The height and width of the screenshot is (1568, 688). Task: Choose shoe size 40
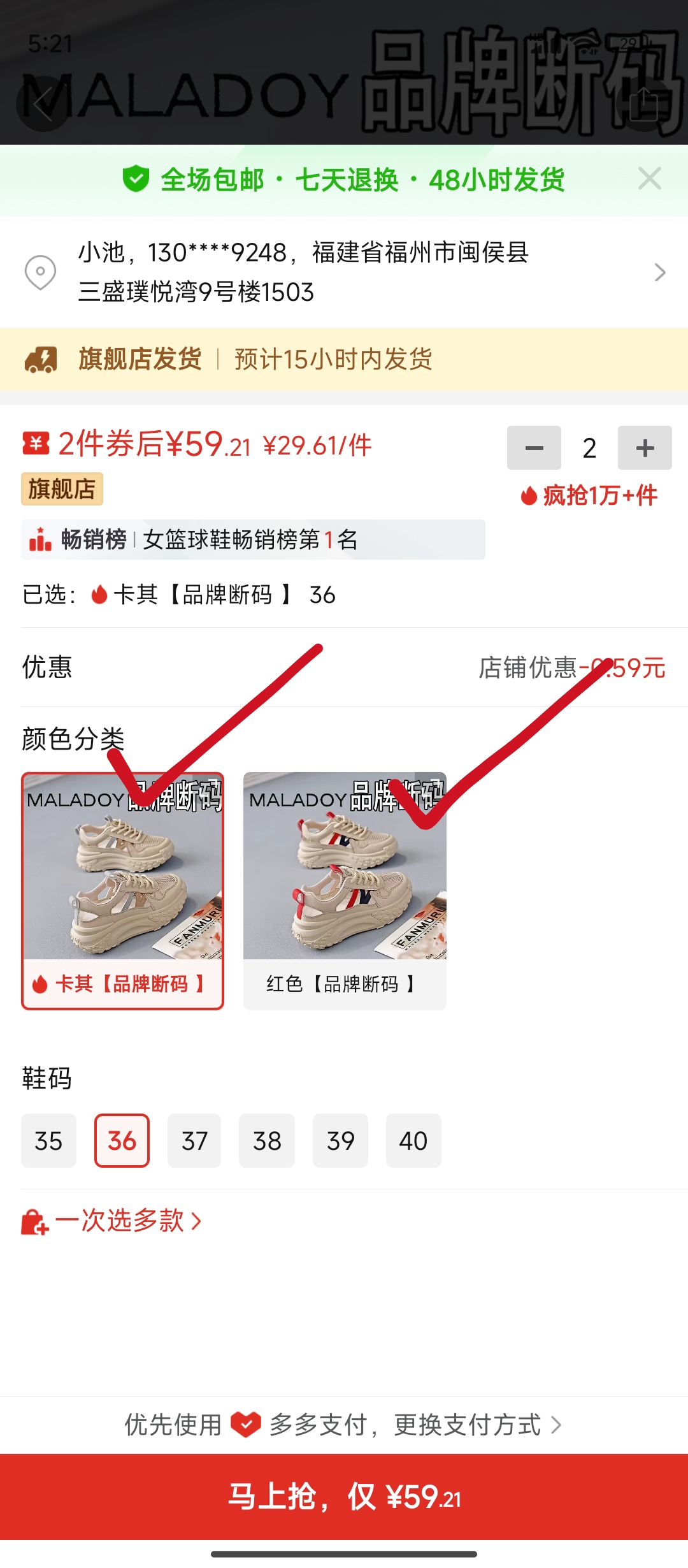pyautogui.click(x=413, y=1141)
